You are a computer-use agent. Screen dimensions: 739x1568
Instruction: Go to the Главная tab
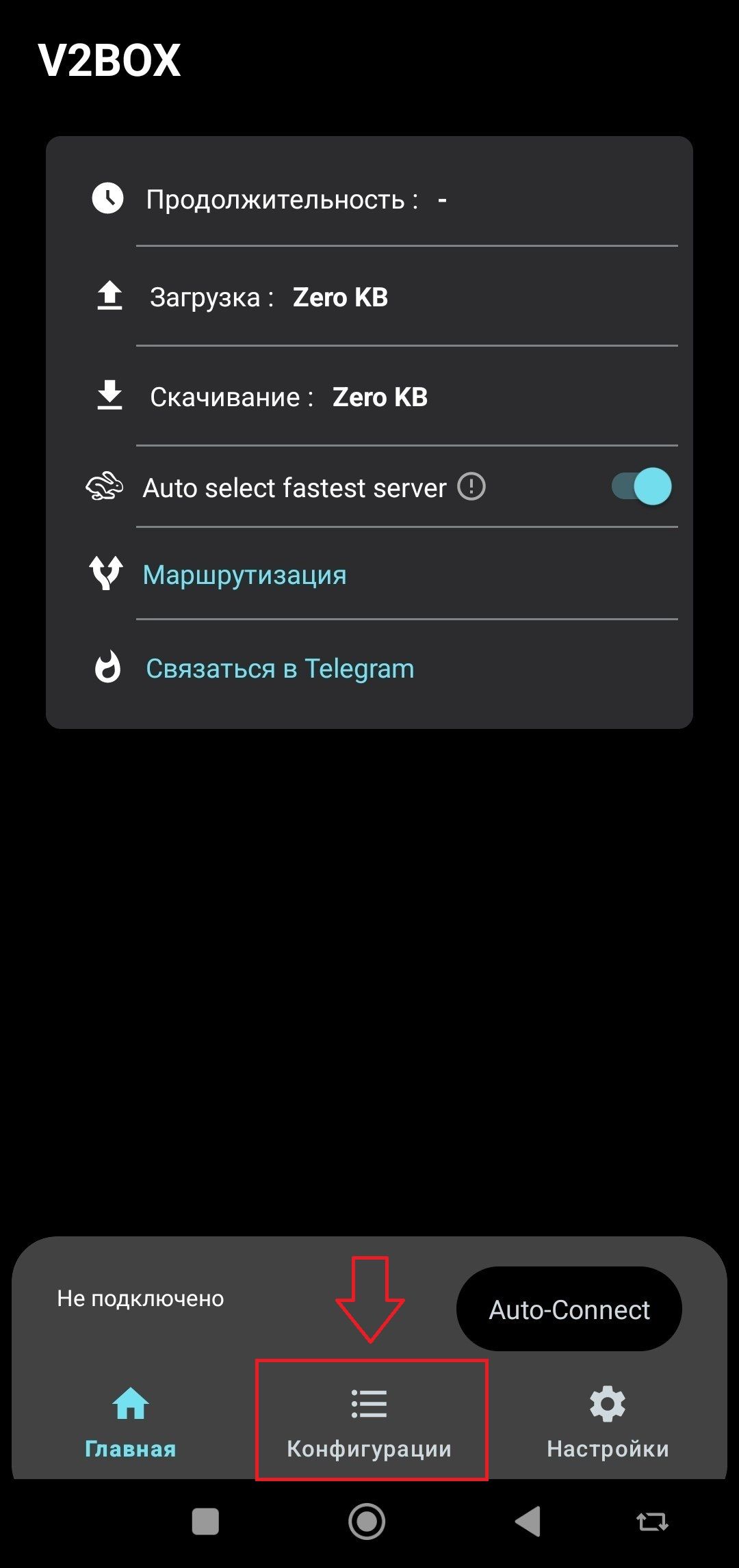click(x=130, y=1421)
